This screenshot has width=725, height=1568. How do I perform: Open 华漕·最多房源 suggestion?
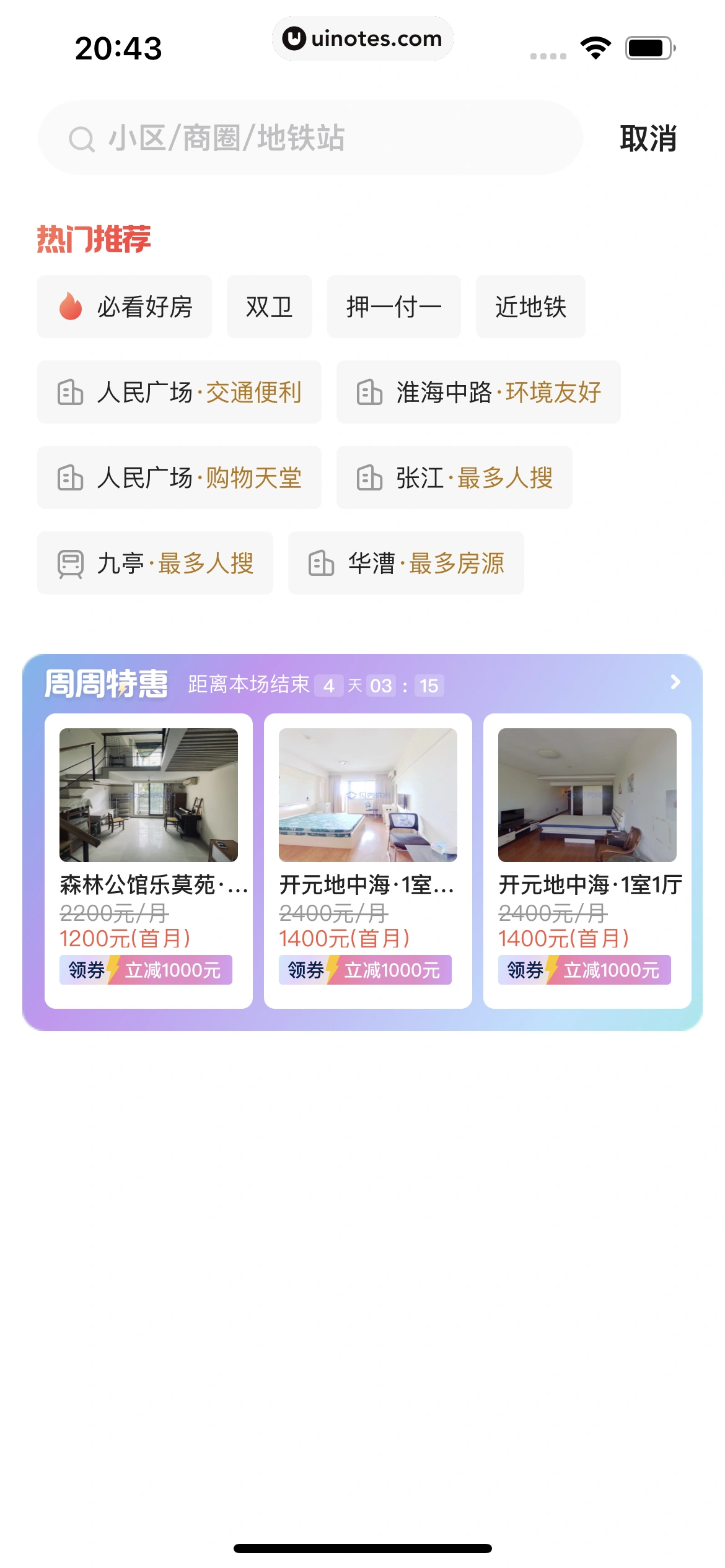pos(406,563)
